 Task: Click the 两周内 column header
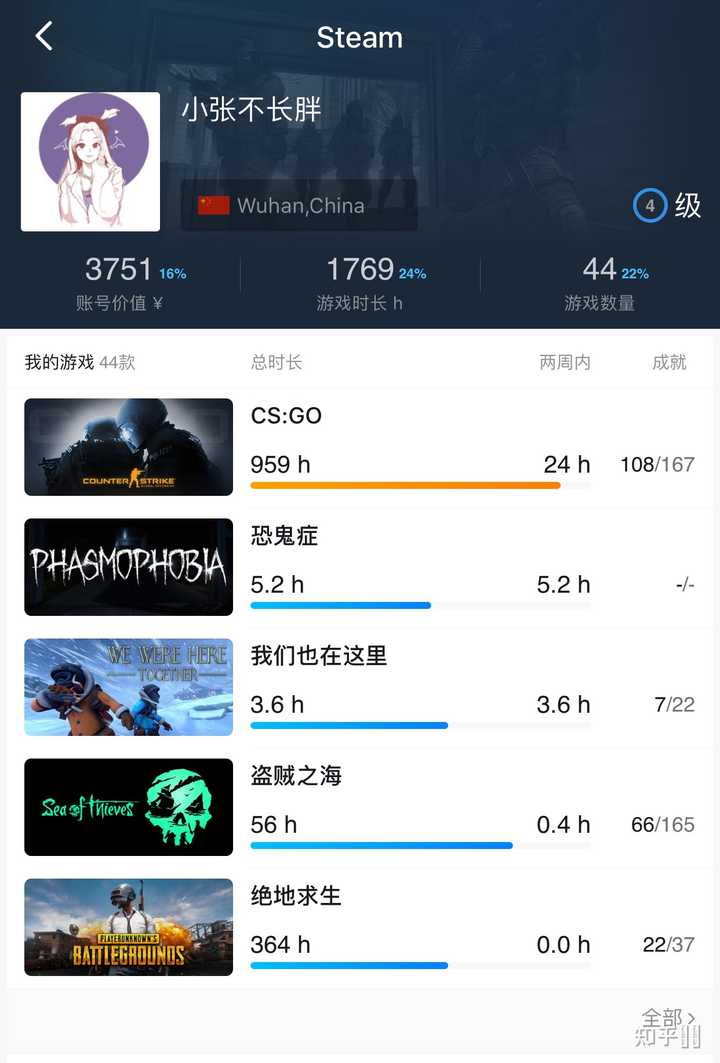(x=565, y=363)
